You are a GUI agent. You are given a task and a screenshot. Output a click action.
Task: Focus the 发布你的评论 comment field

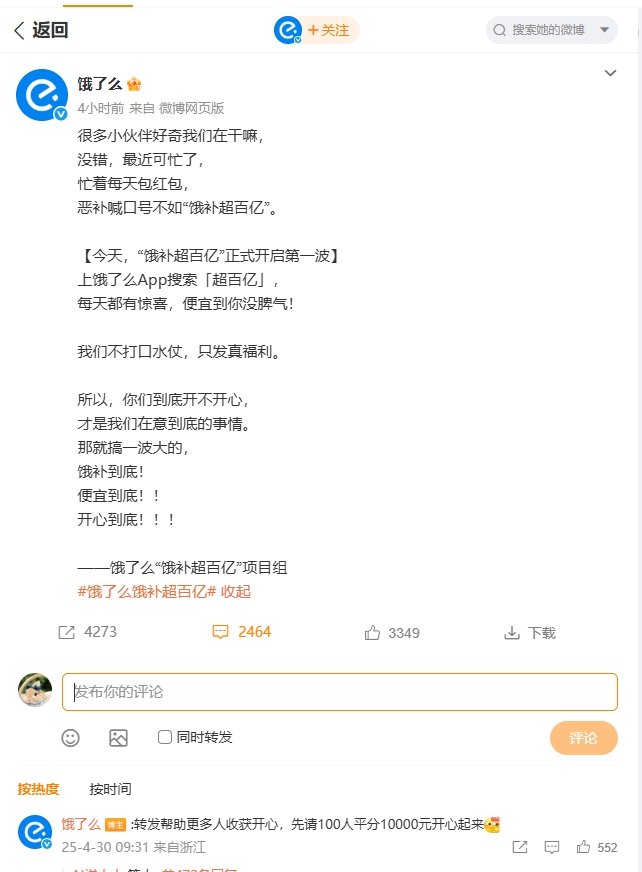point(339,692)
